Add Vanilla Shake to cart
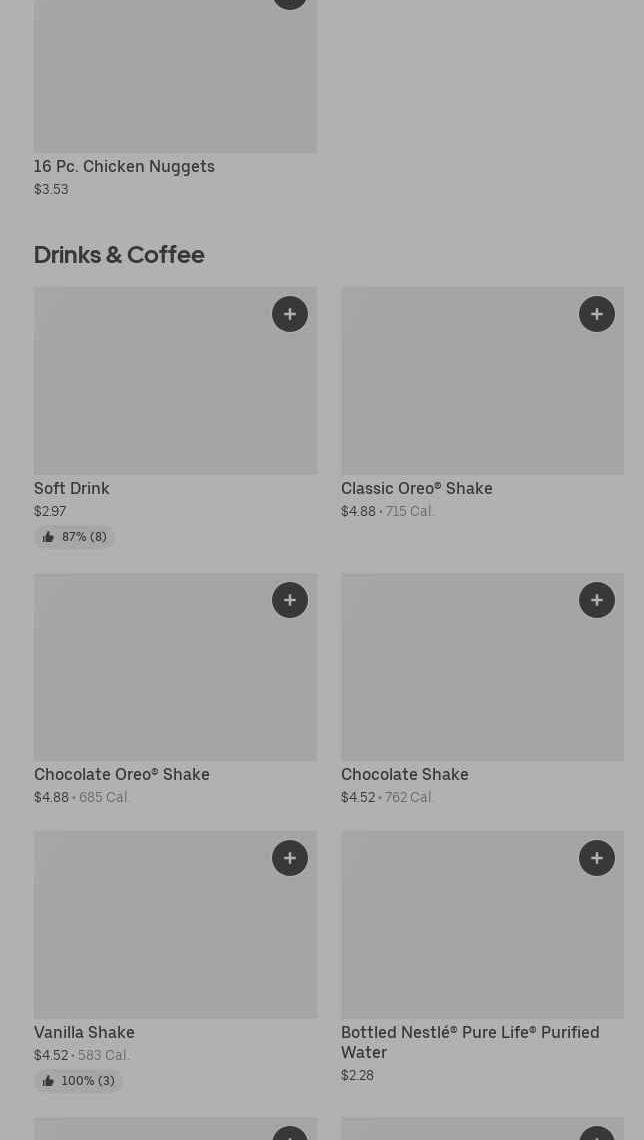Image resolution: width=644 pixels, height=1140 pixels. click(x=290, y=858)
